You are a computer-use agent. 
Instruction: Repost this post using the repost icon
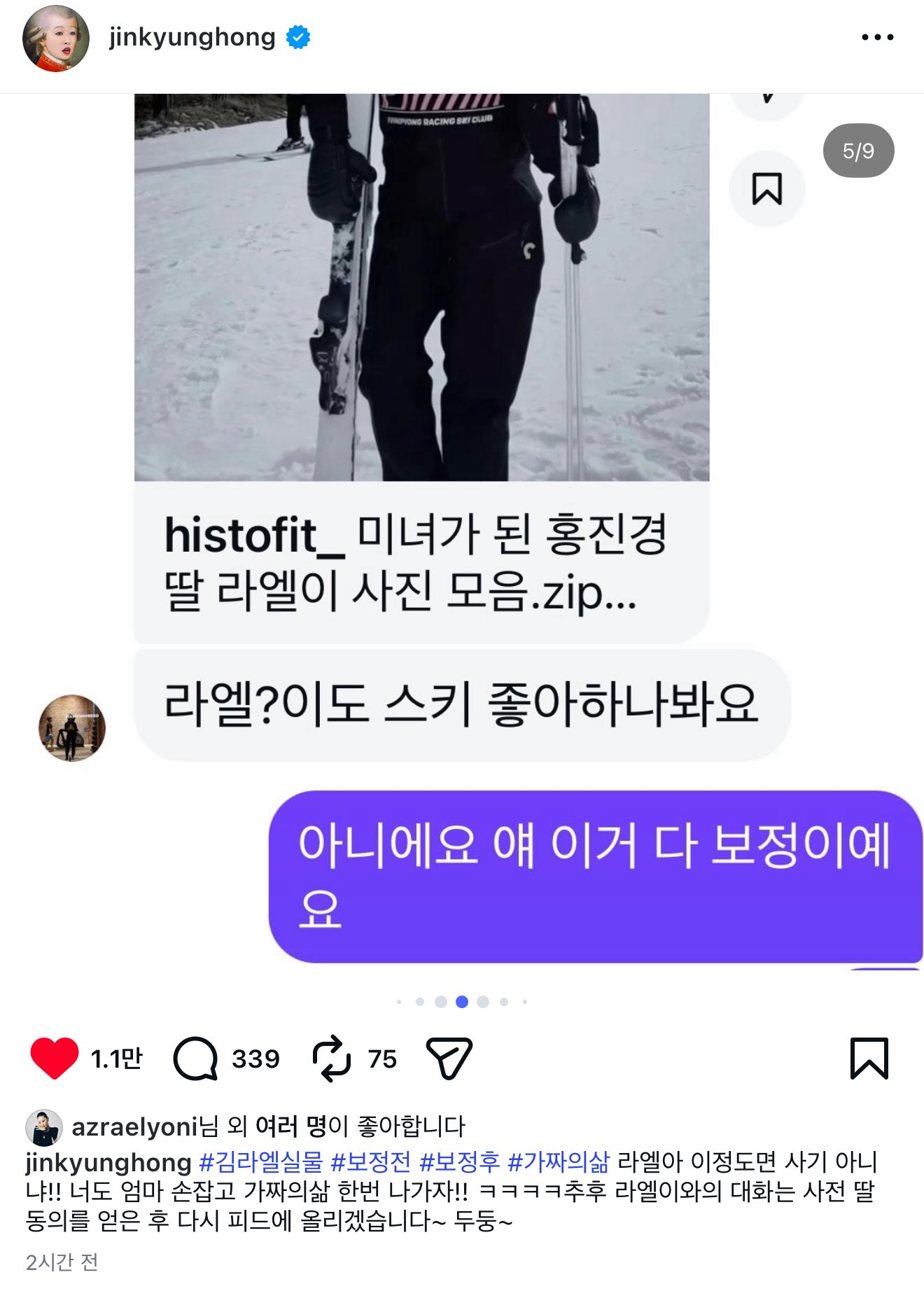[x=331, y=1059]
